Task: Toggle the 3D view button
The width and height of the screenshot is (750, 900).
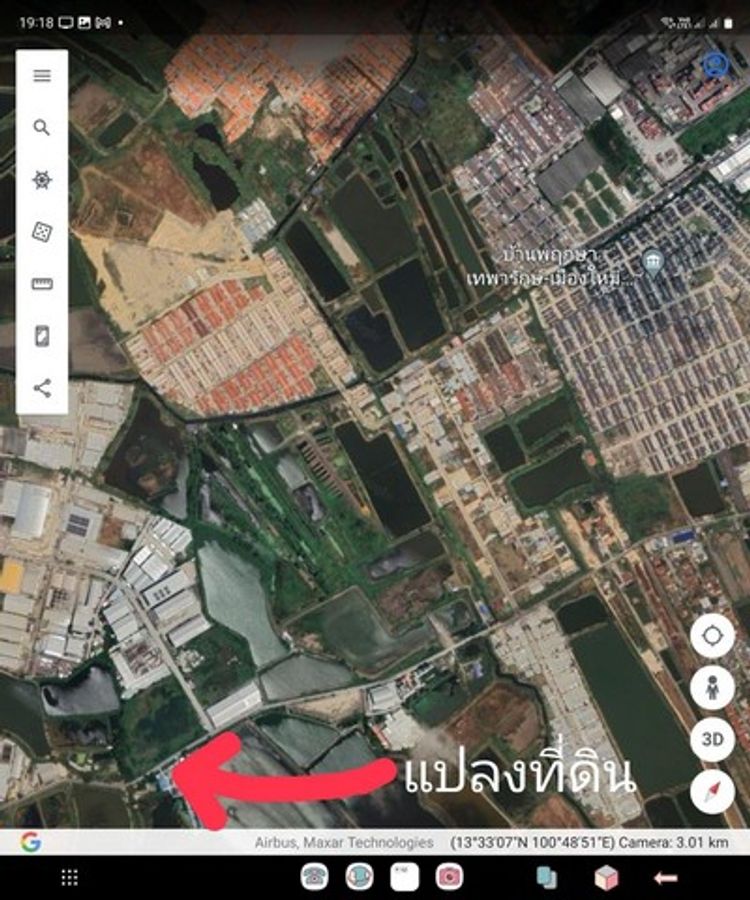Action: [x=712, y=739]
